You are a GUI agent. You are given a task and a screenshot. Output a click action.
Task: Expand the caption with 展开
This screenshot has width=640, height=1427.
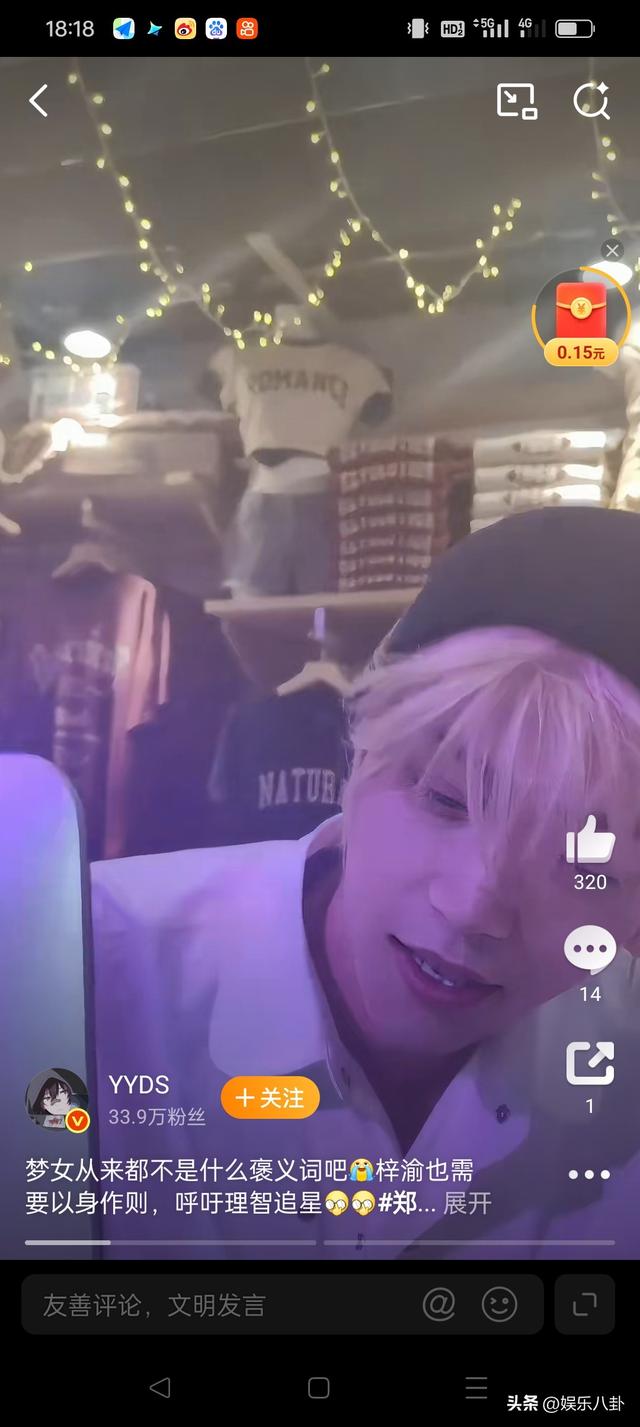467,1203
